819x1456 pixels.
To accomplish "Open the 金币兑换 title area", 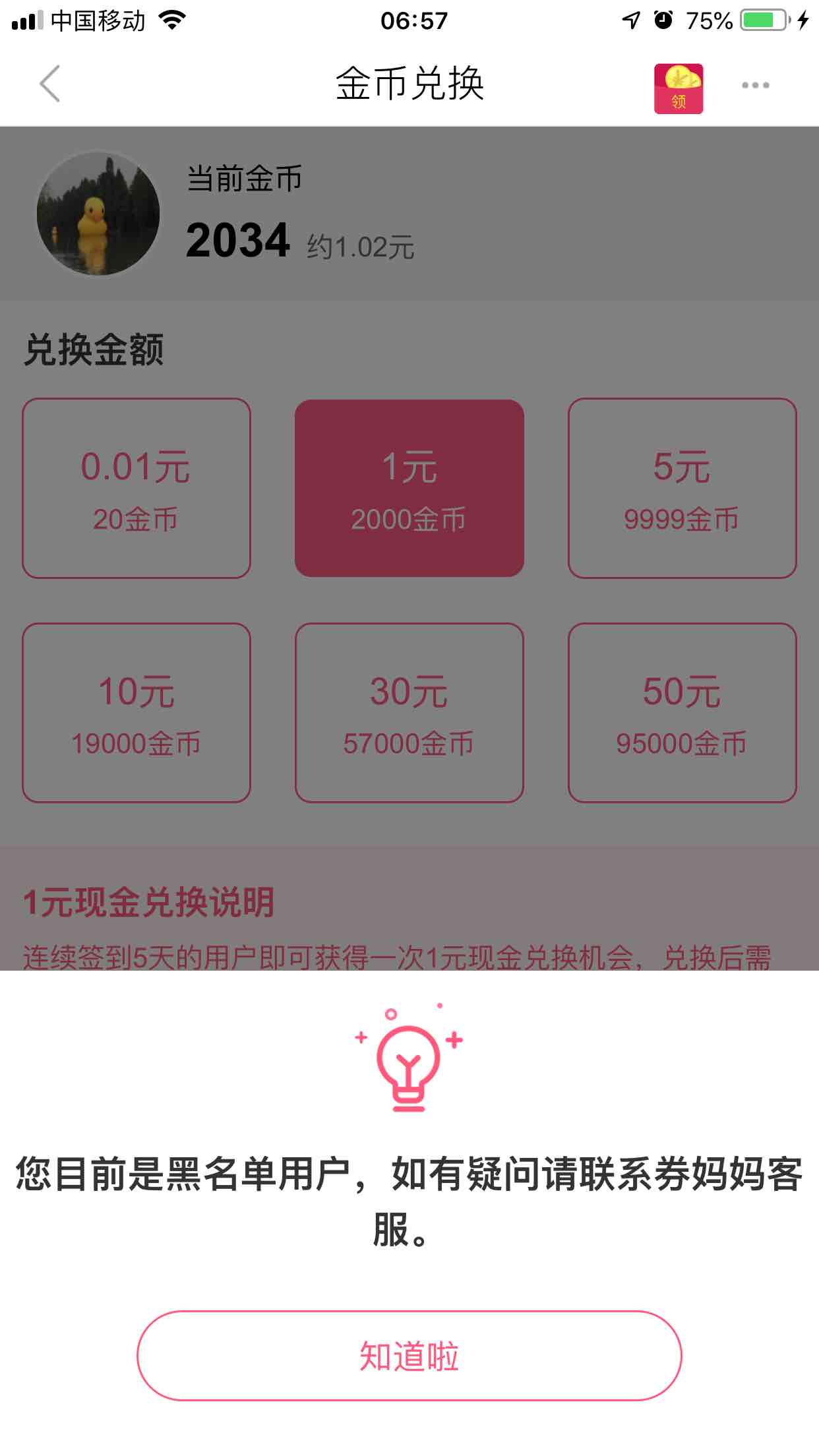I will coord(409,86).
